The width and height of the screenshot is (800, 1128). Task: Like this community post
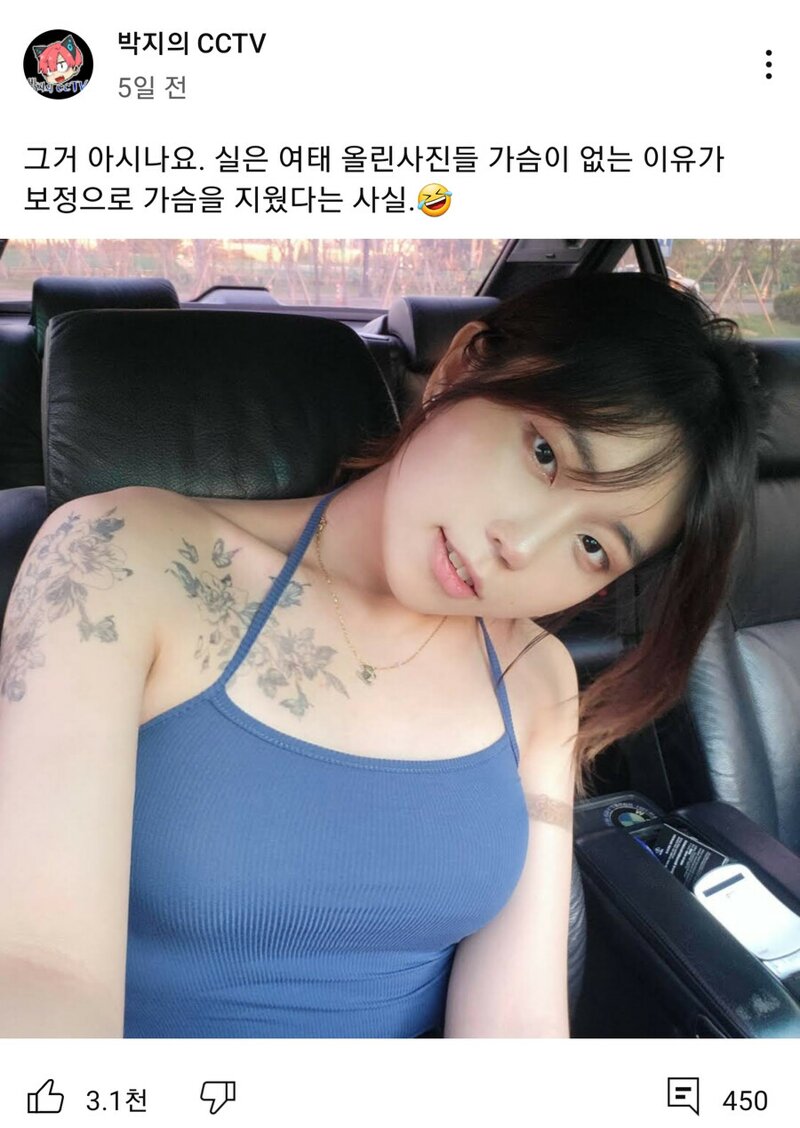46,1099
